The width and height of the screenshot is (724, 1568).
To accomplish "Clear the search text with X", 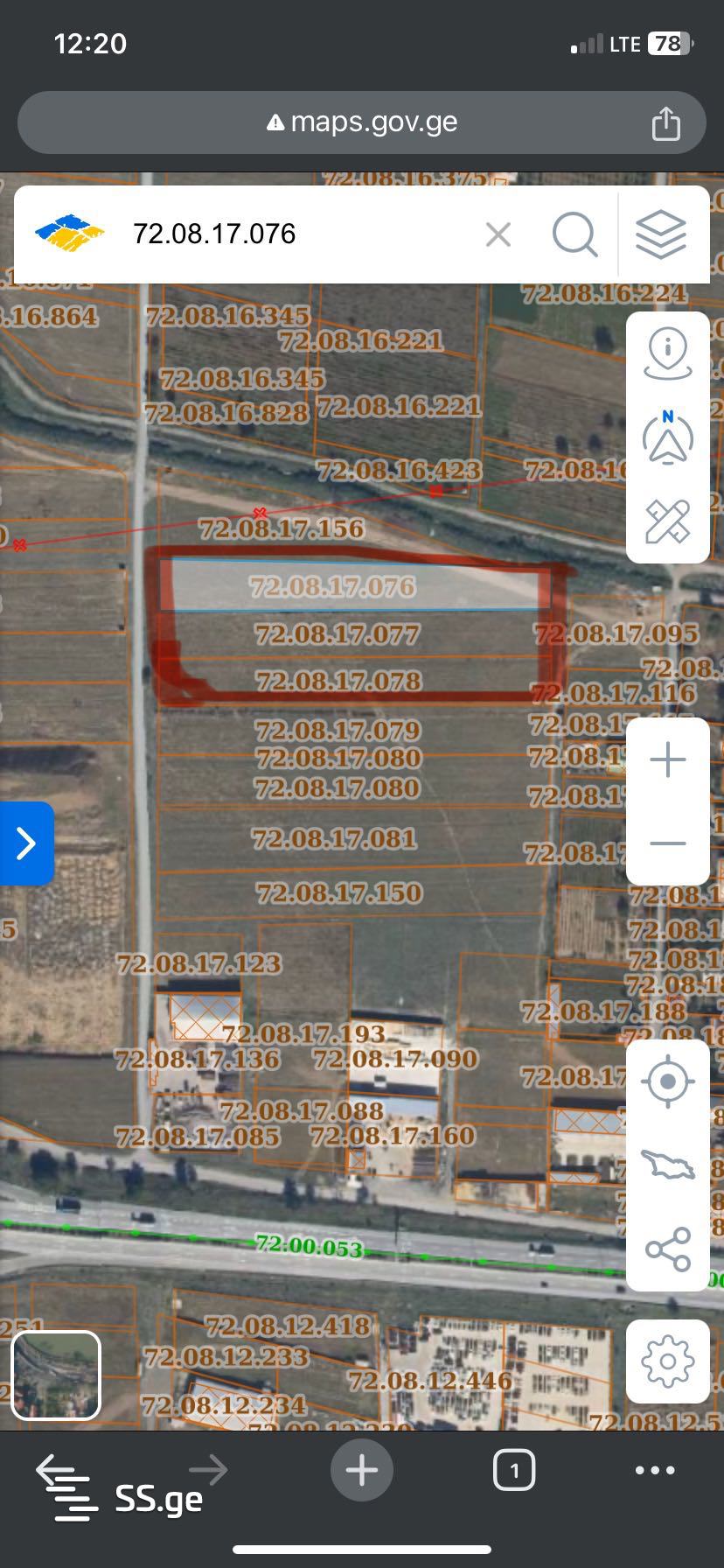I will (x=498, y=234).
